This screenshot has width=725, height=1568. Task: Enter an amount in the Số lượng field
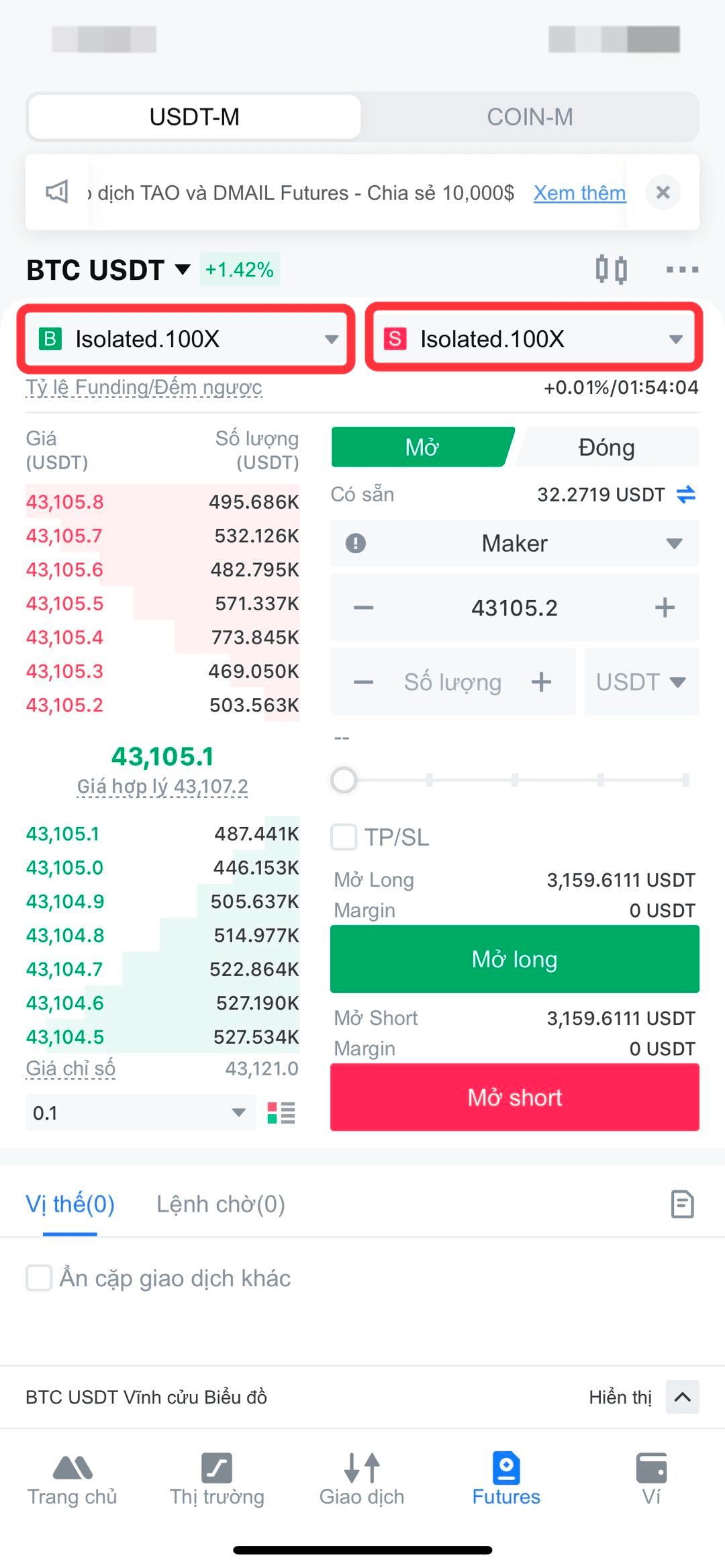click(x=453, y=682)
